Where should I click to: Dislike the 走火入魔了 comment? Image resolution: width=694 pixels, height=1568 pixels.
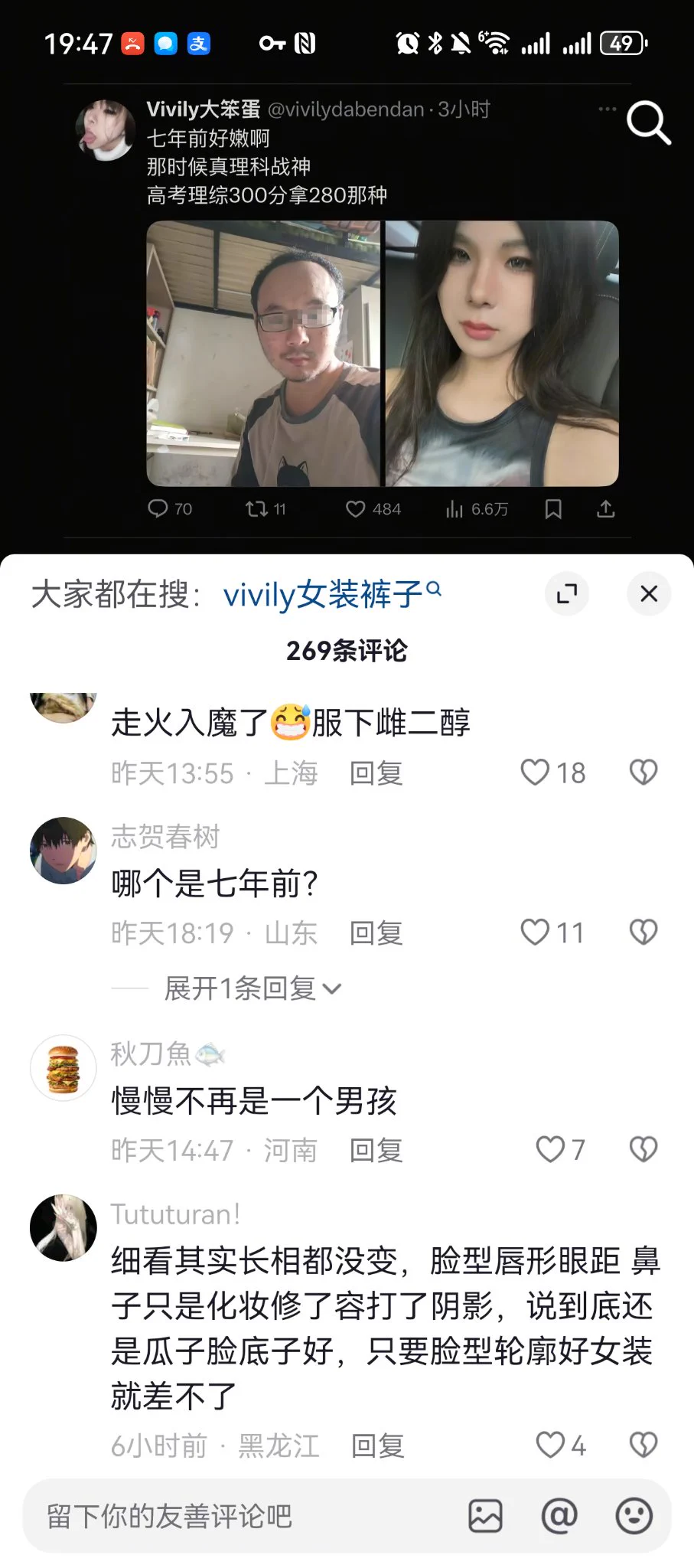pos(643,772)
